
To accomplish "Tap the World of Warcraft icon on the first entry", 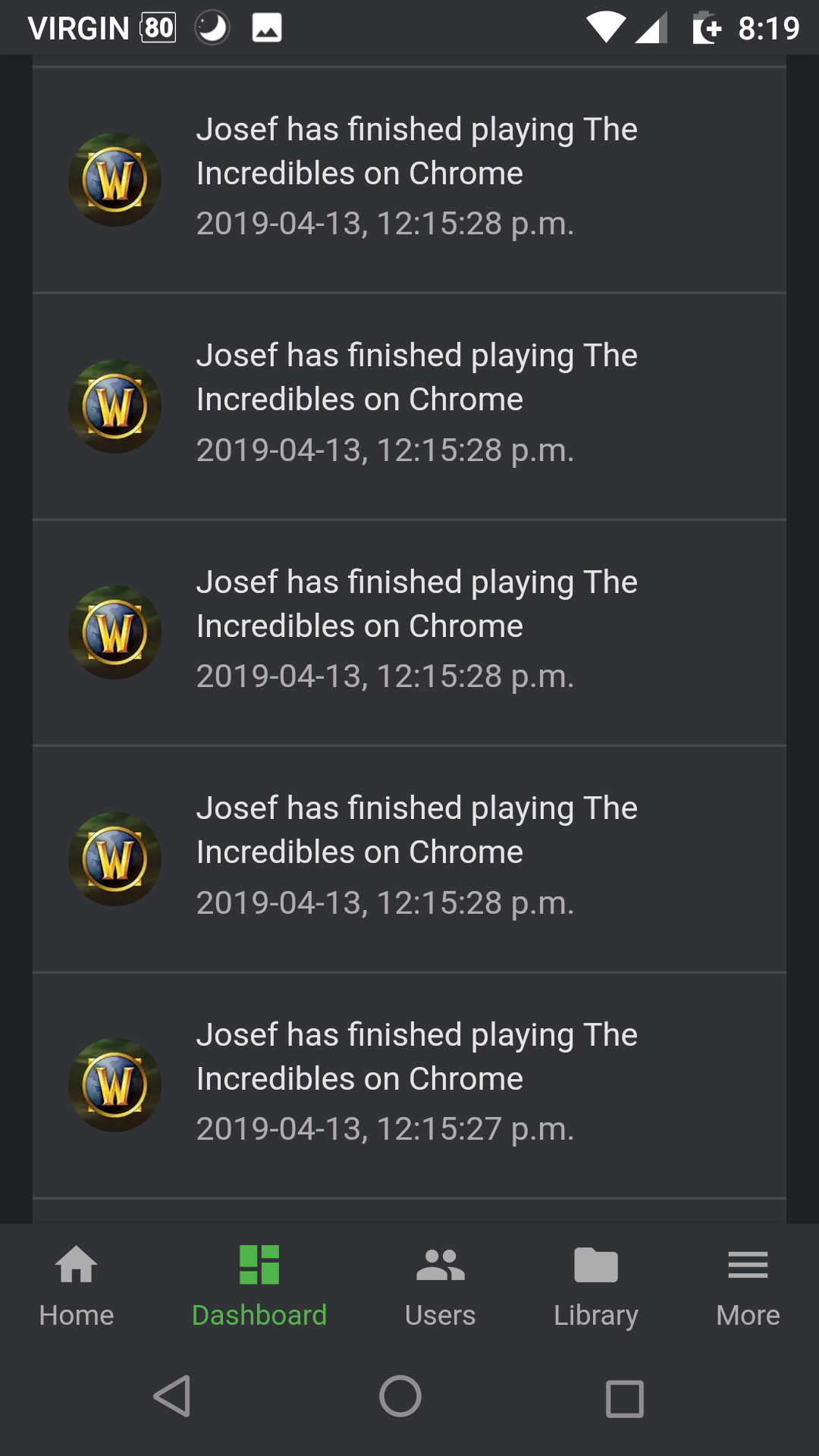I will pyautogui.click(x=114, y=179).
